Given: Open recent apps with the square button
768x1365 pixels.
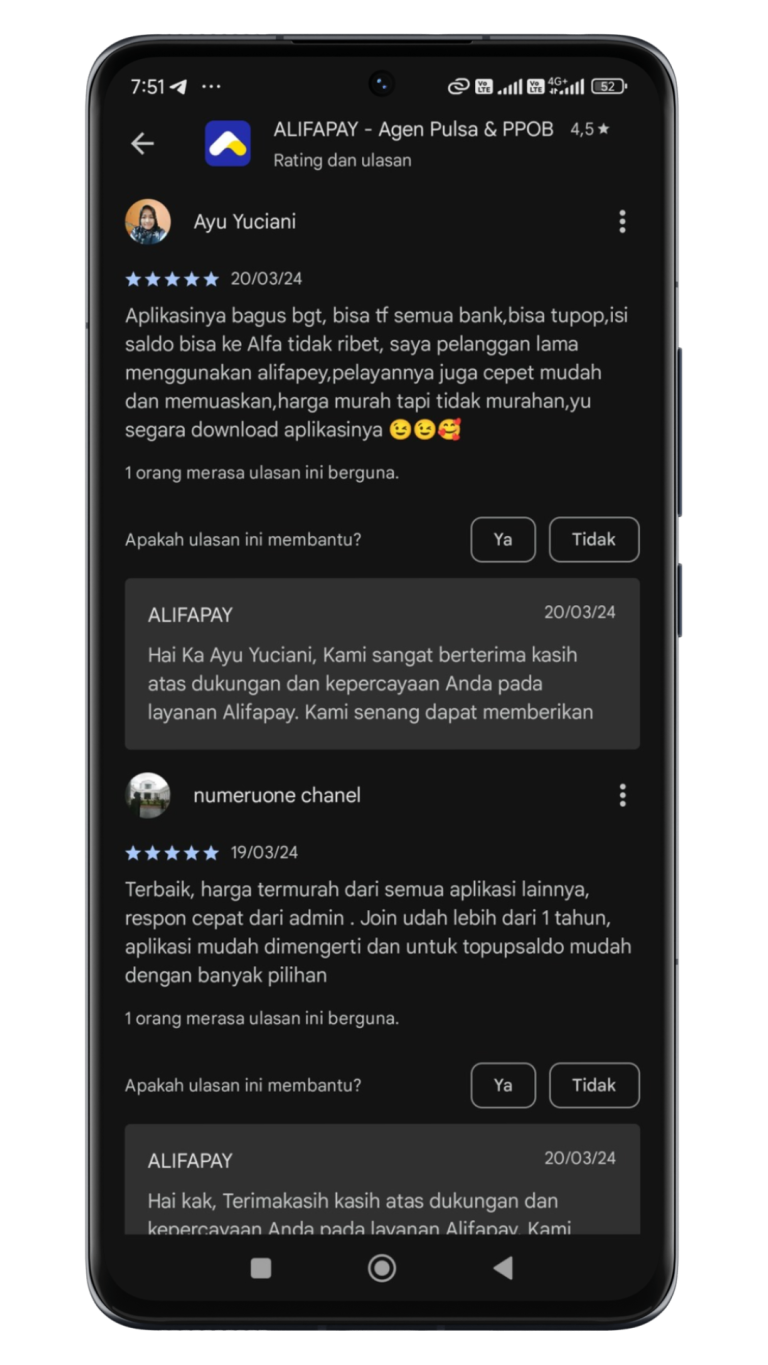Looking at the screenshot, I should click(261, 1268).
